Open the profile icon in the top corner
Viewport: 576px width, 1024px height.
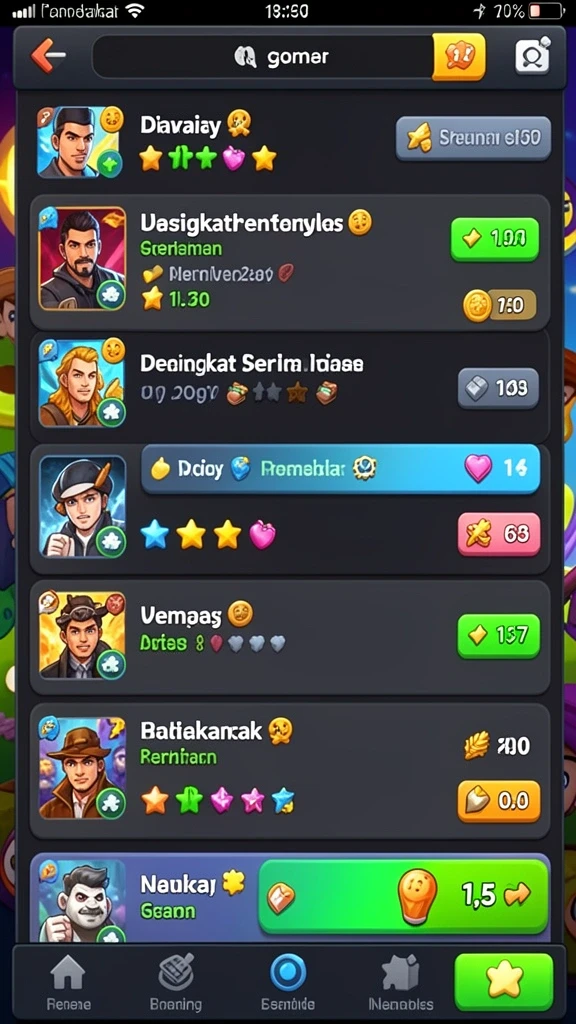pyautogui.click(x=532, y=57)
